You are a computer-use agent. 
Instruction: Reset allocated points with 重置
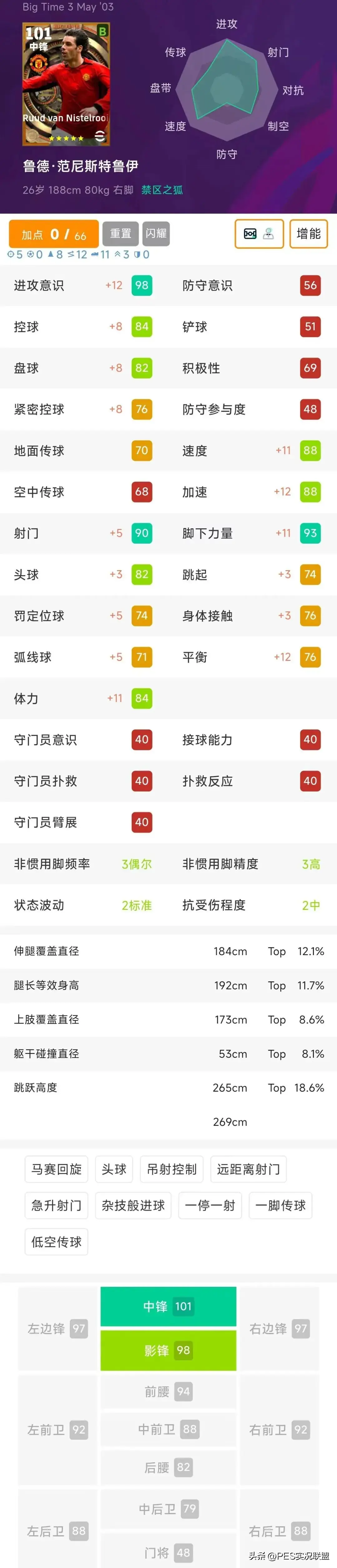[x=120, y=234]
